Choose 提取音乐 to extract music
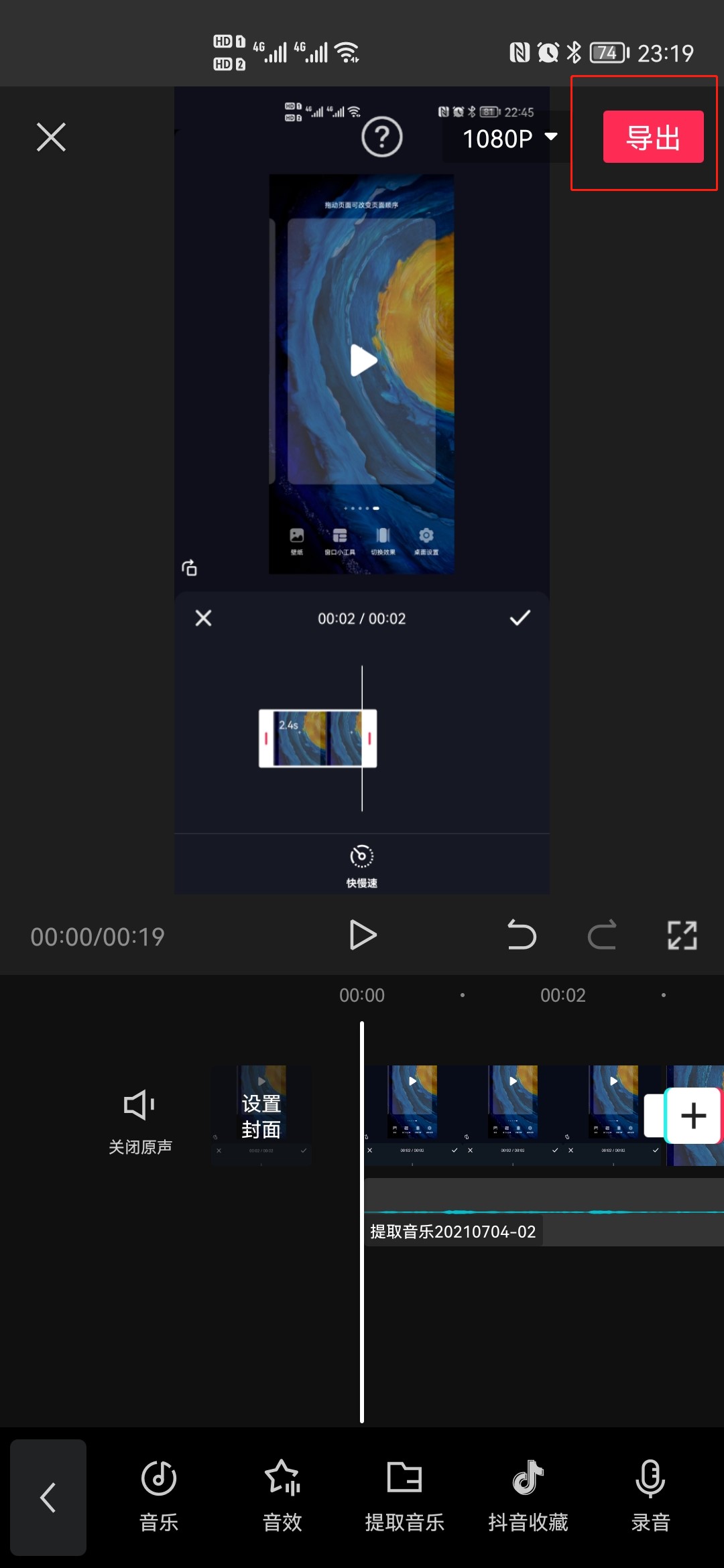 405,1496
